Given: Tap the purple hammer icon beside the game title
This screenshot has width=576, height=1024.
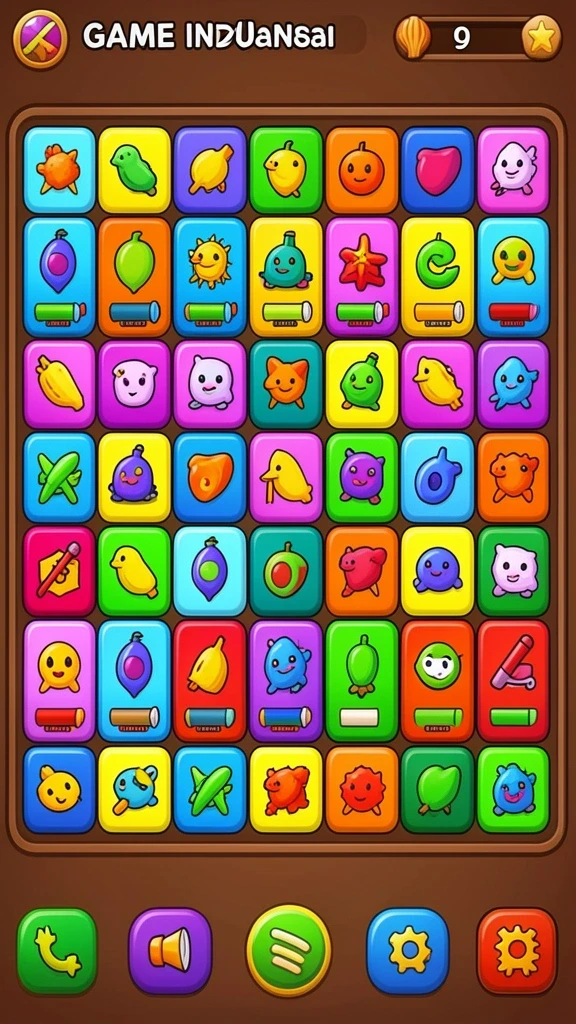Looking at the screenshot, I should point(40,40).
